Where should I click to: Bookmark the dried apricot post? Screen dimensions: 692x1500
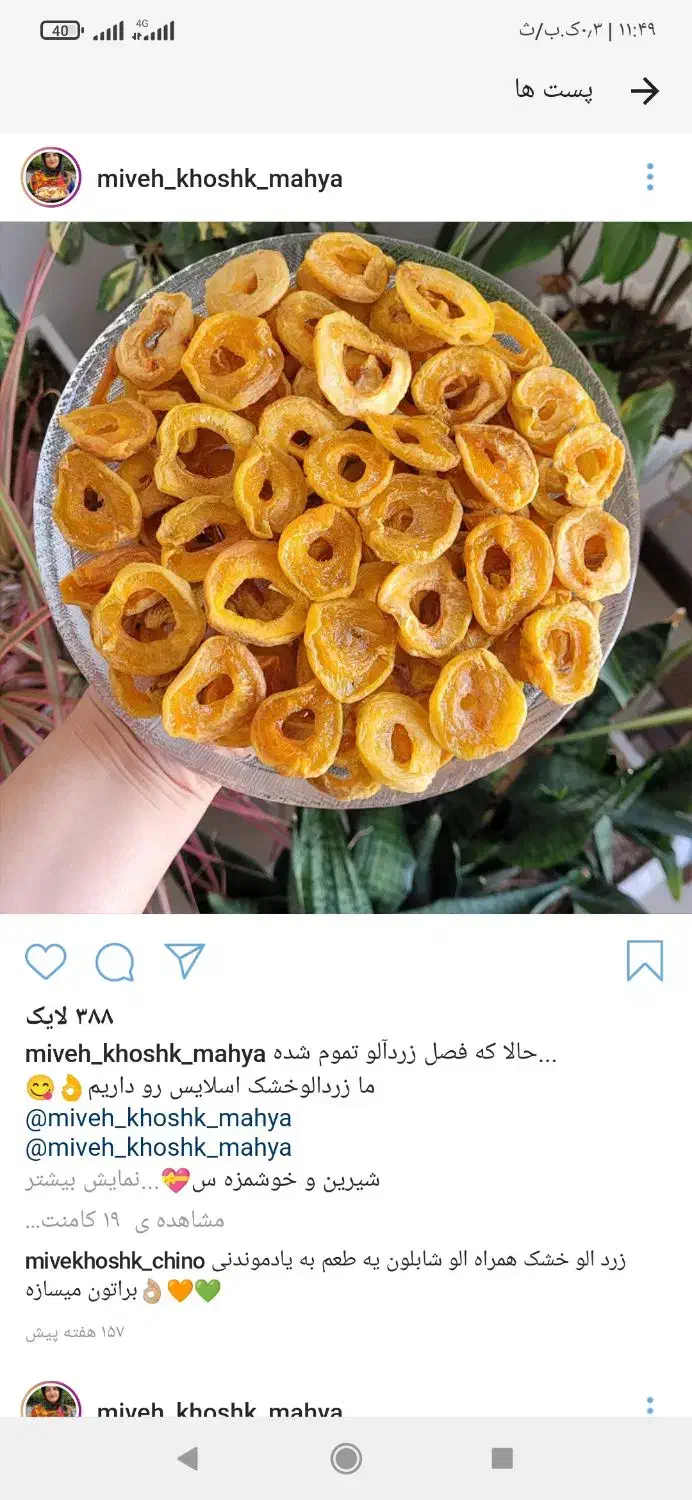pos(645,961)
